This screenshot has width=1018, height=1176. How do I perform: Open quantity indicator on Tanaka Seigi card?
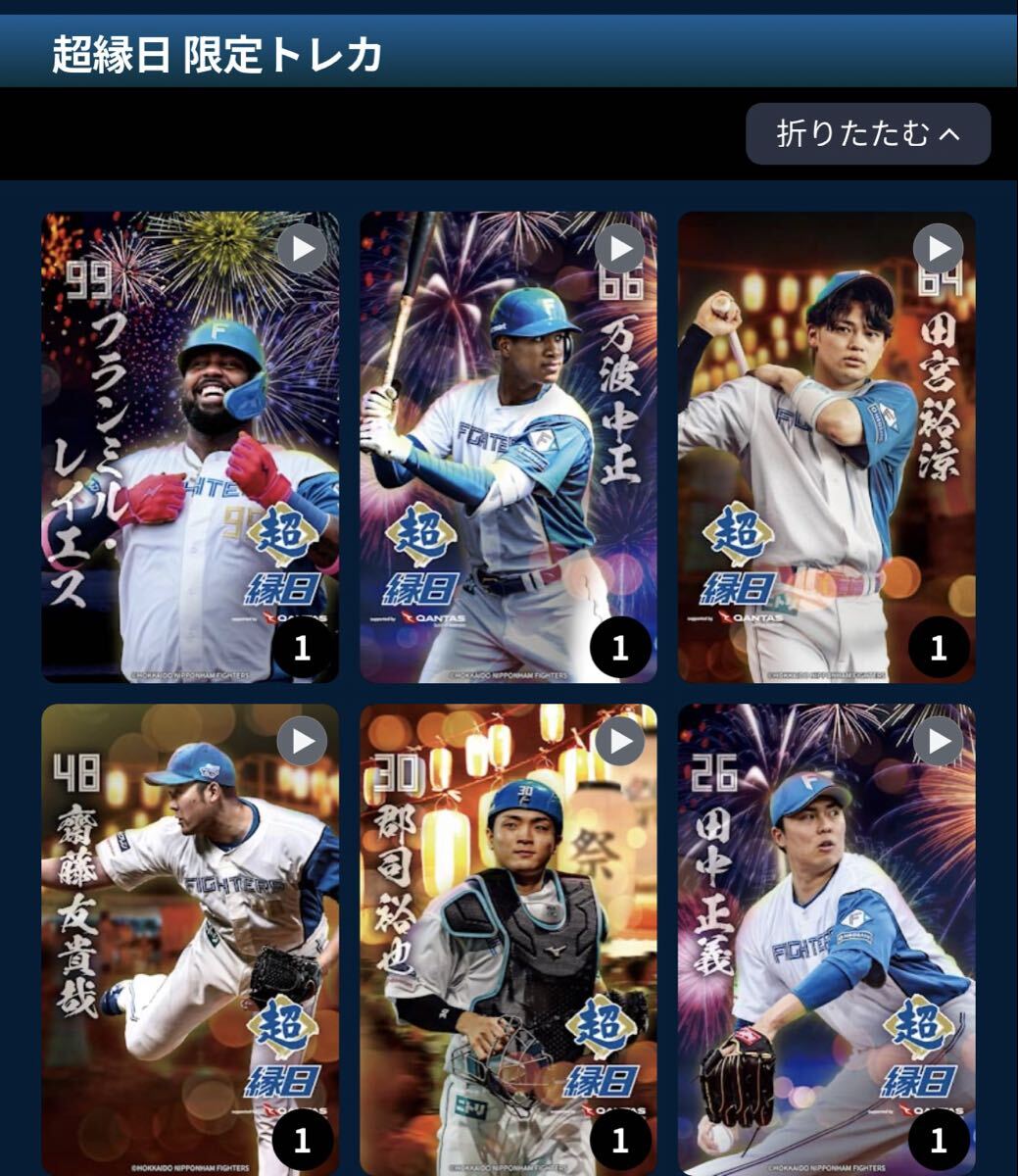[938, 1140]
